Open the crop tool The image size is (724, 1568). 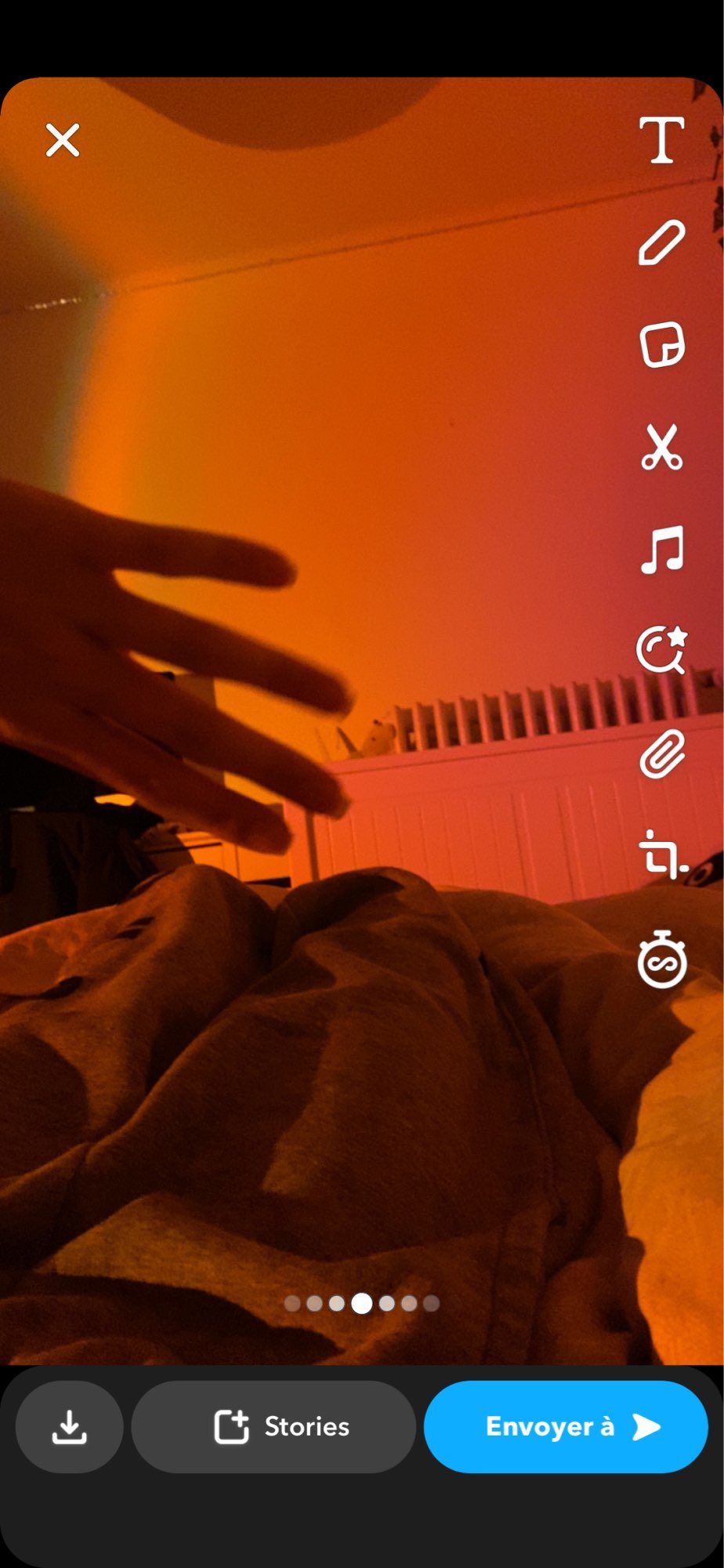pos(663,855)
